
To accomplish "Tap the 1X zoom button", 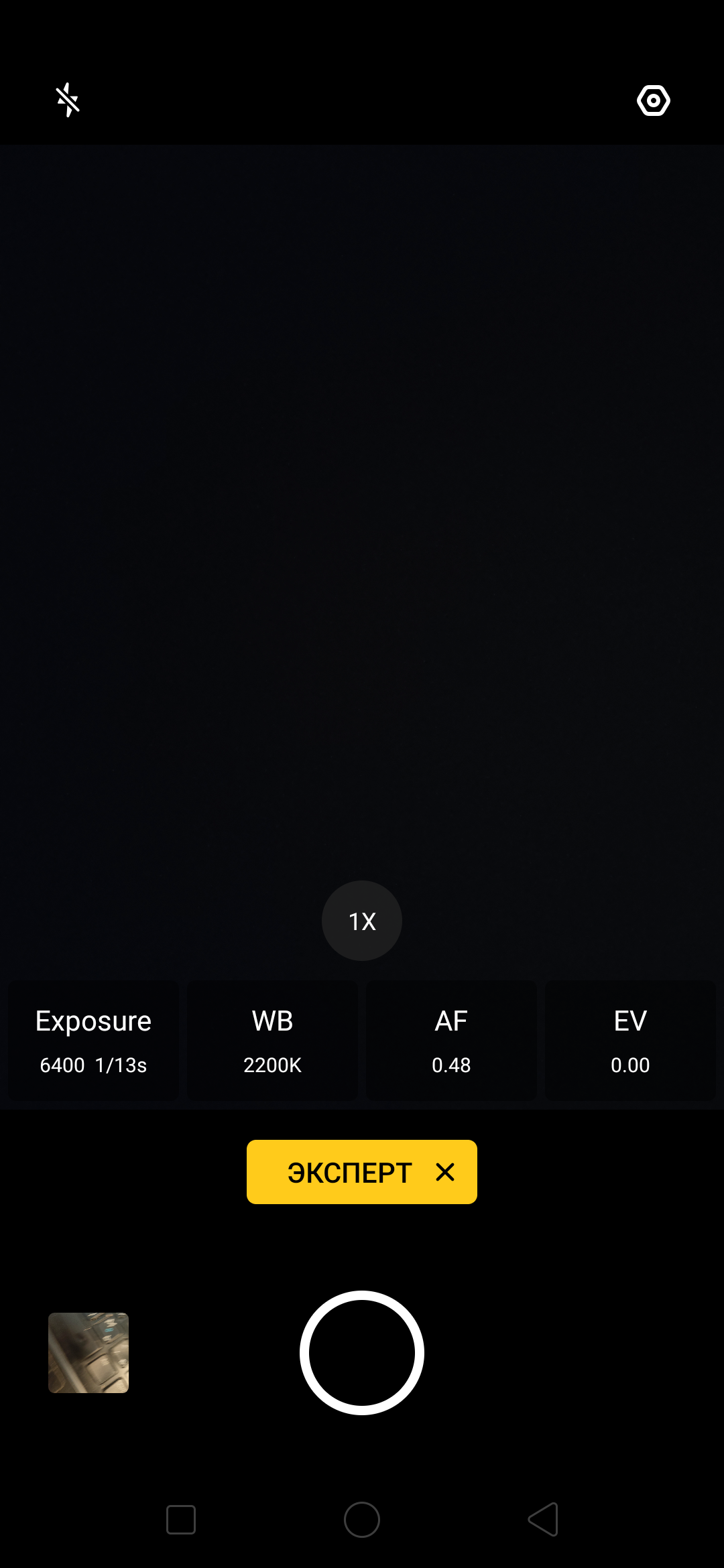I will (x=362, y=921).
